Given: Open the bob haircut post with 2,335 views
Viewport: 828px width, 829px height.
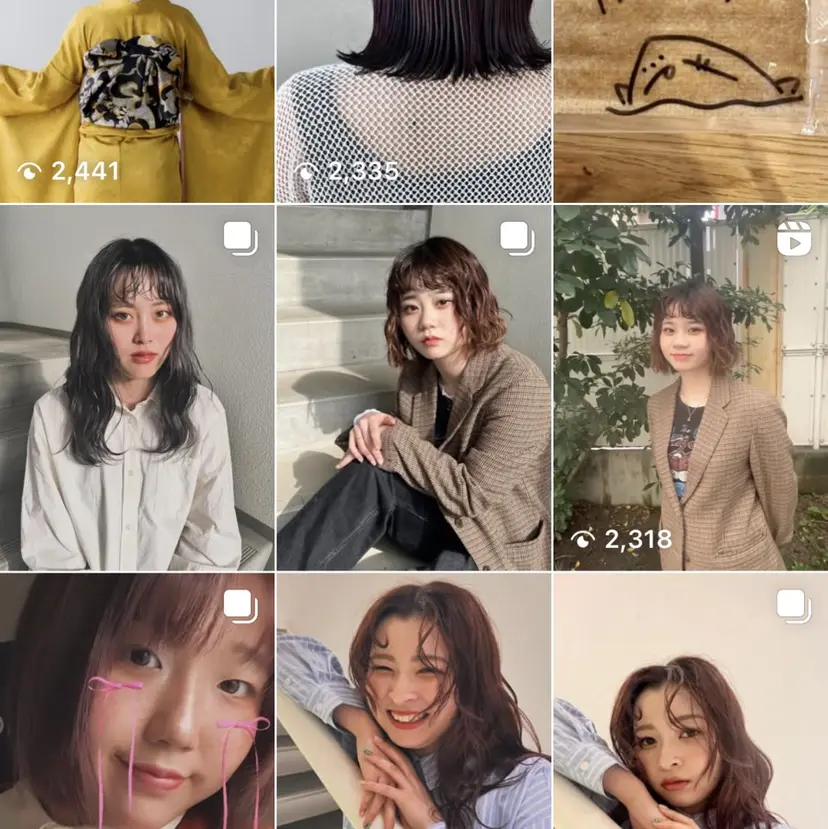Looking at the screenshot, I should 414,100.
